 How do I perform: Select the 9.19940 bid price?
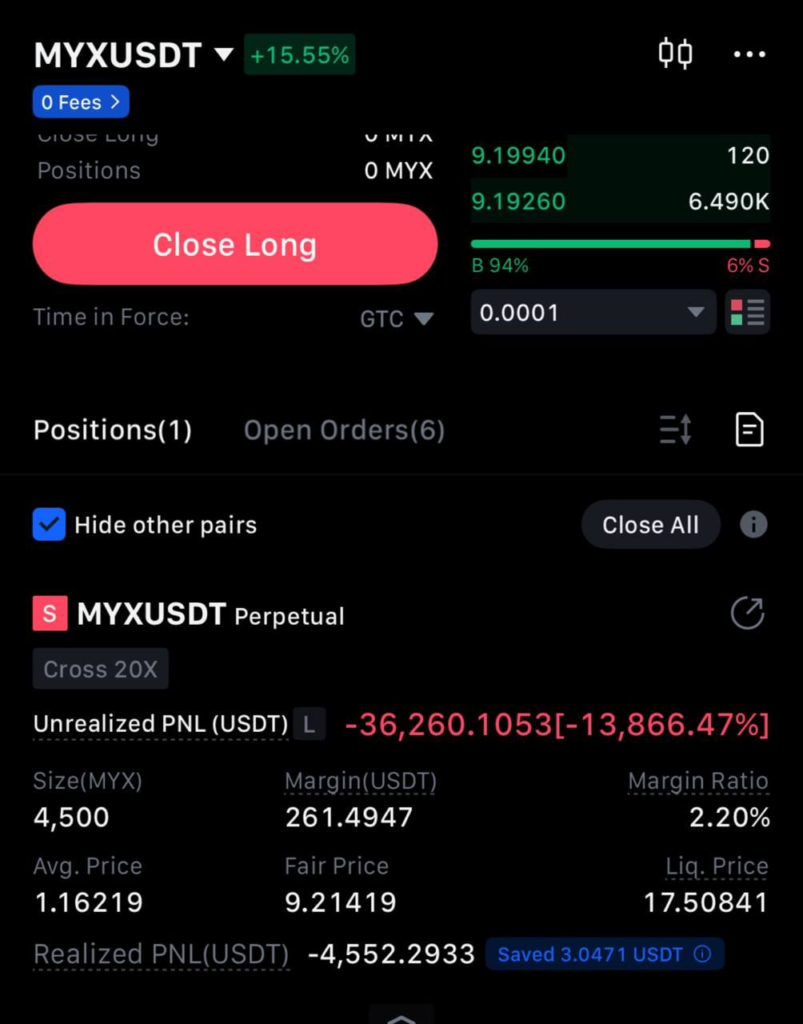tap(516, 156)
